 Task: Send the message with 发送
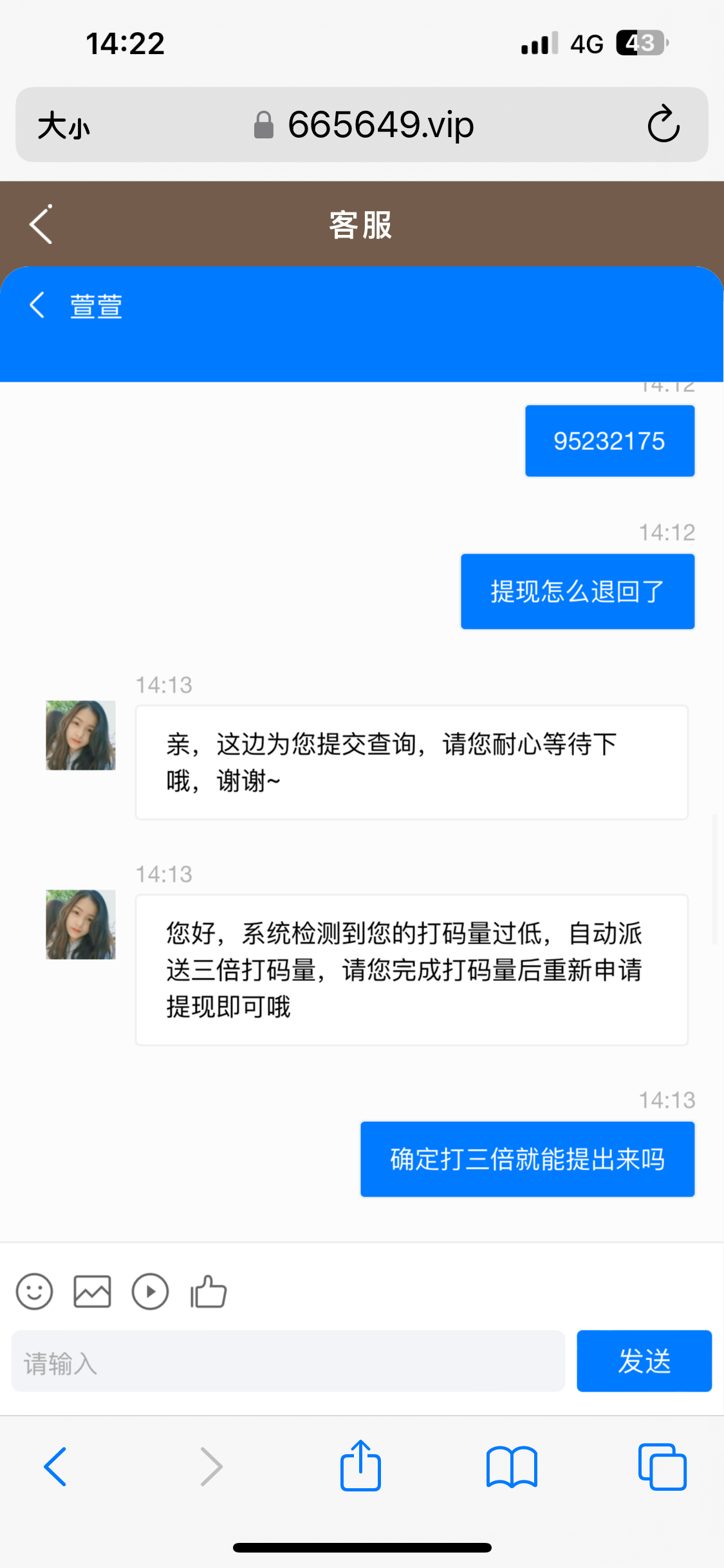click(644, 1361)
